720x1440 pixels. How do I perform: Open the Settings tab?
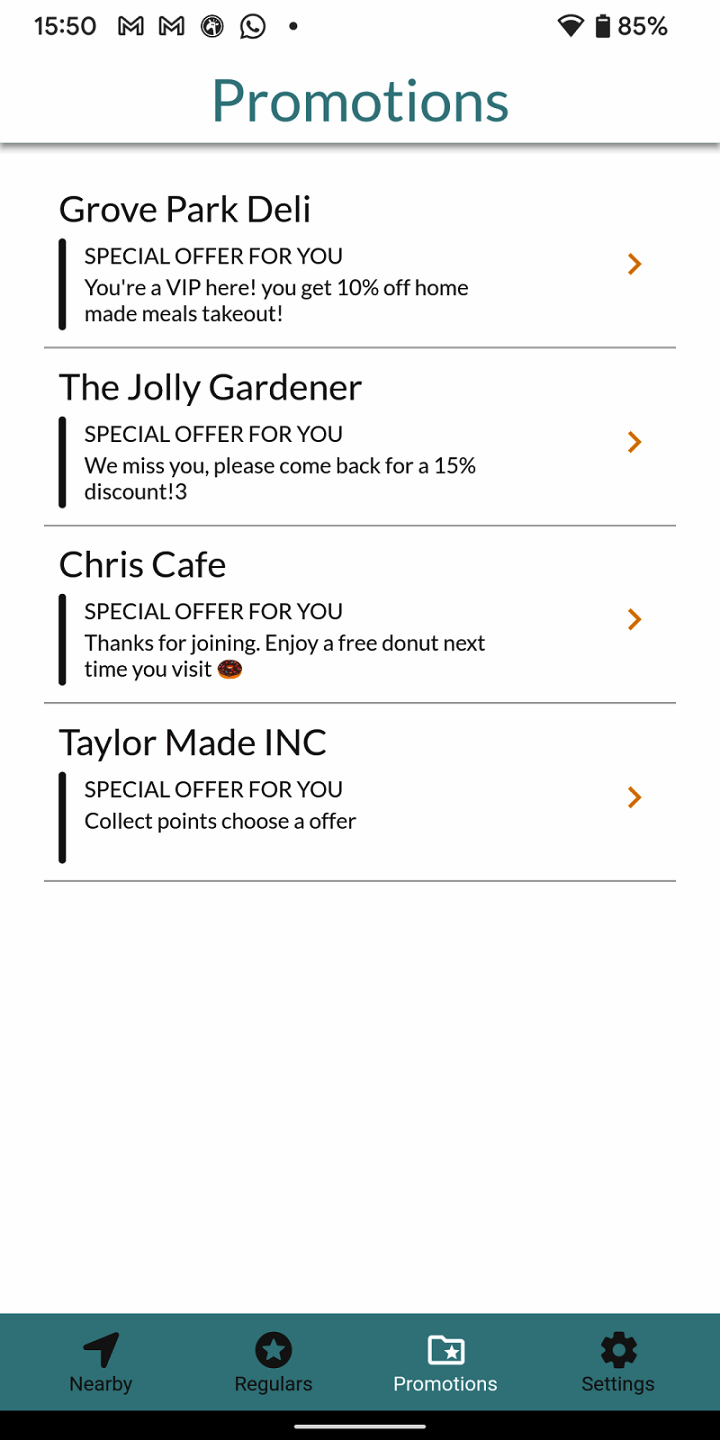pos(618,1362)
